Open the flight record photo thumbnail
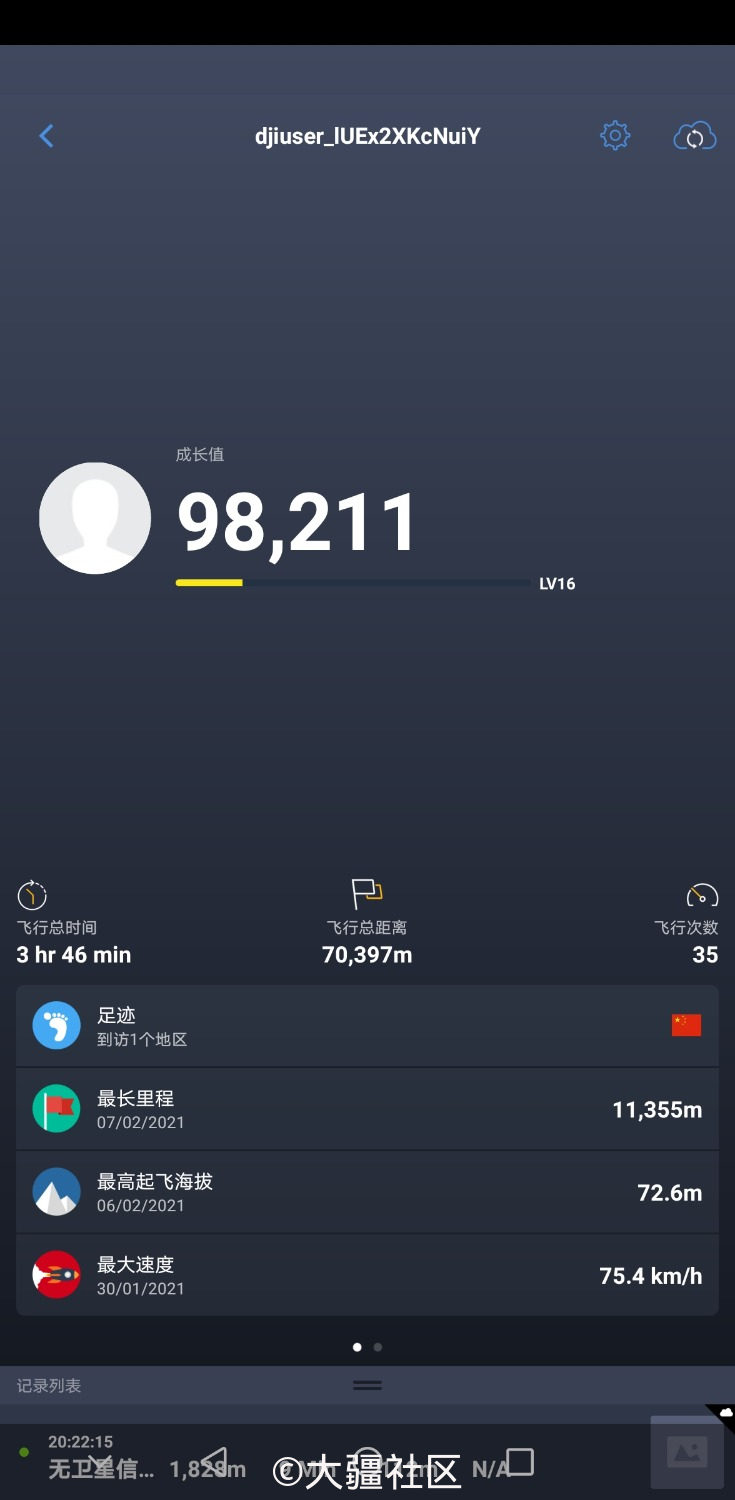Screen dimensions: 735x1500 tap(687, 1452)
